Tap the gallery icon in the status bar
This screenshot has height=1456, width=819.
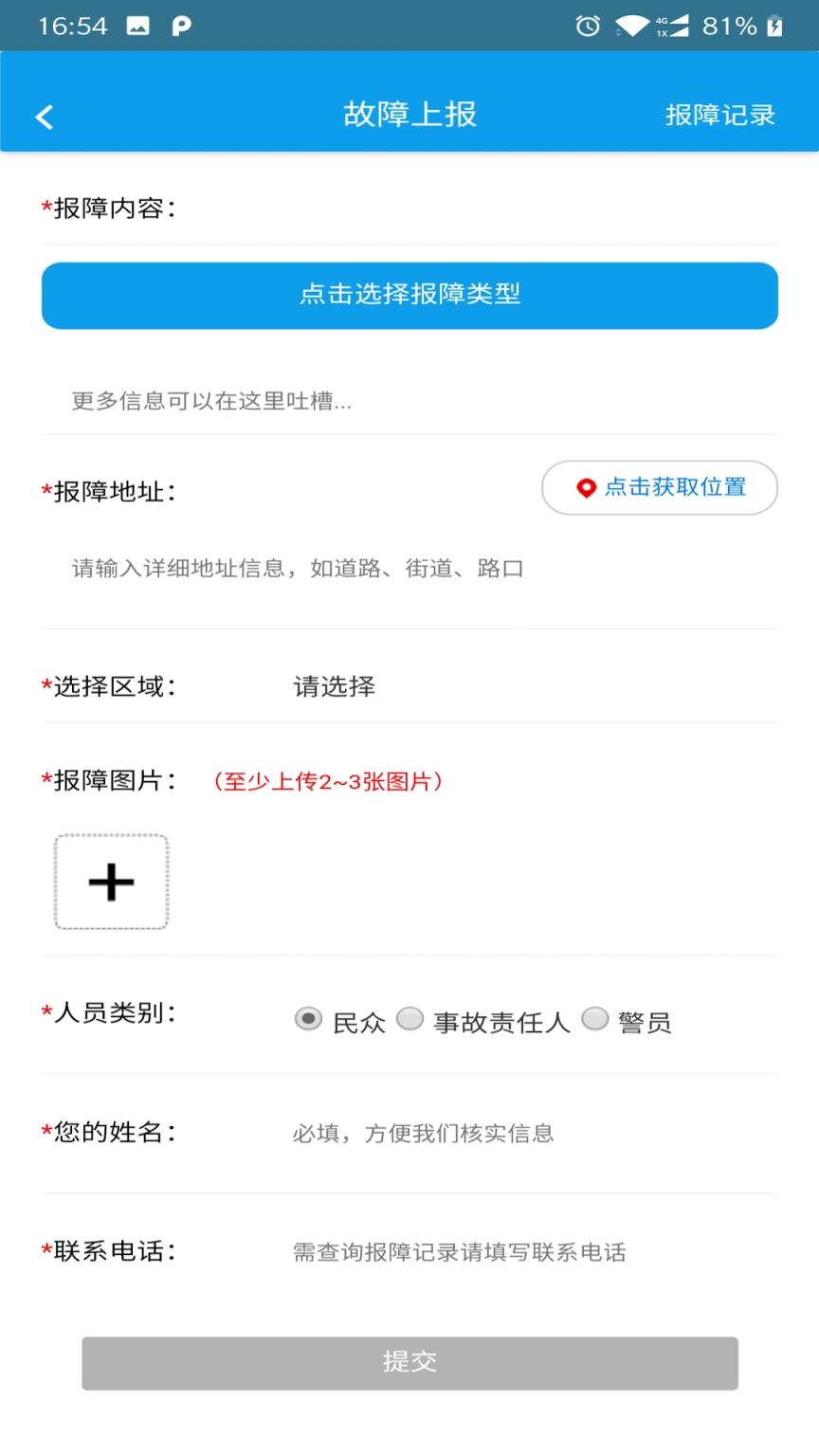coord(138,26)
